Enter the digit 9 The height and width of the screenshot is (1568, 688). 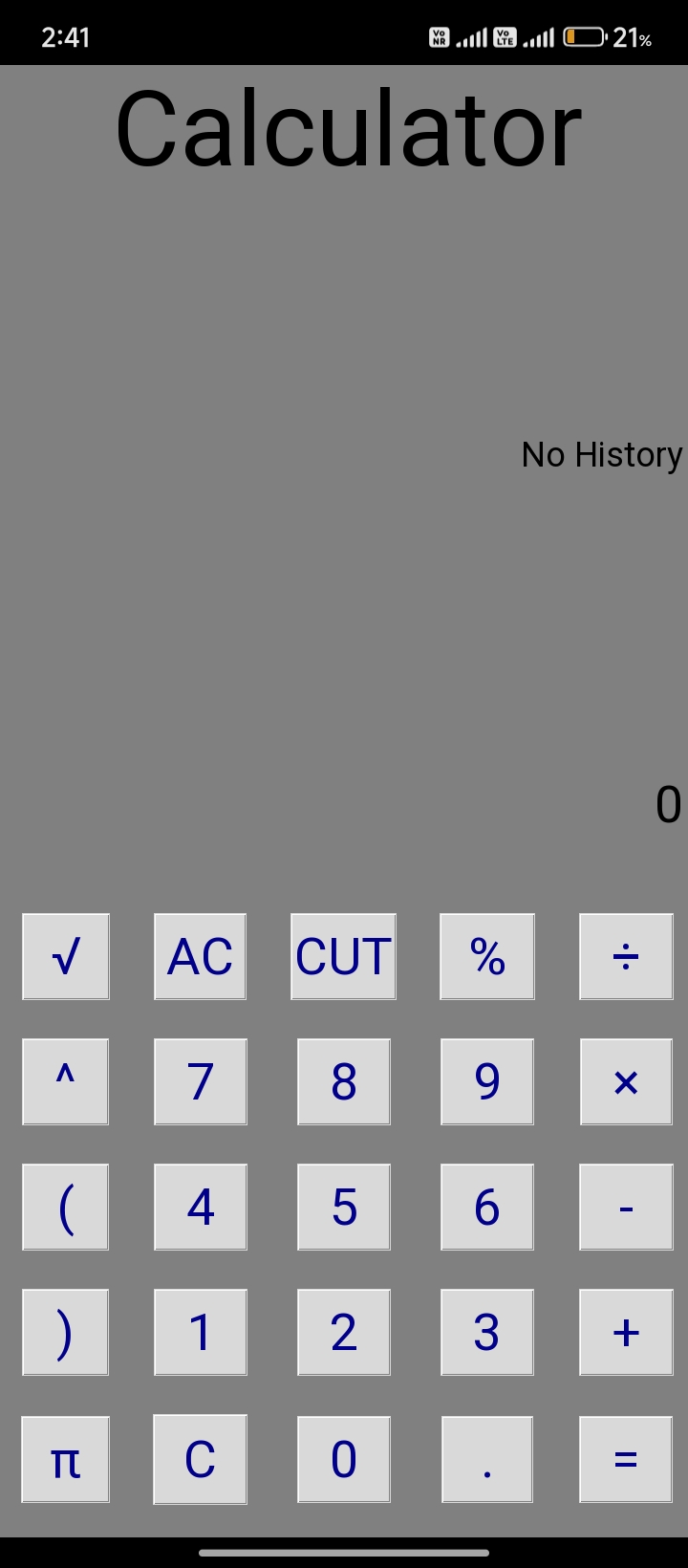pos(487,1081)
